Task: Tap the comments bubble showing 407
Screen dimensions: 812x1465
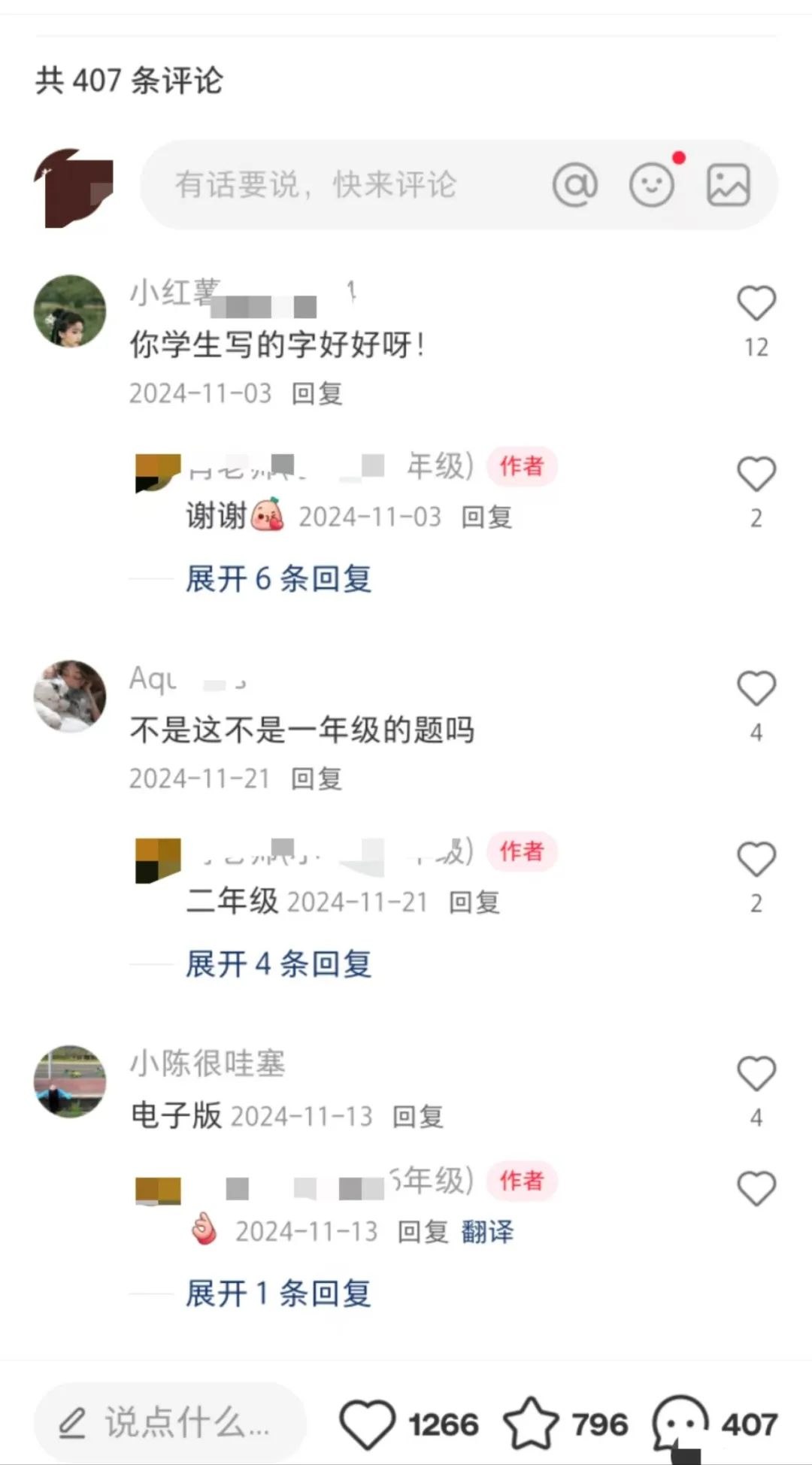Action: click(x=681, y=1423)
